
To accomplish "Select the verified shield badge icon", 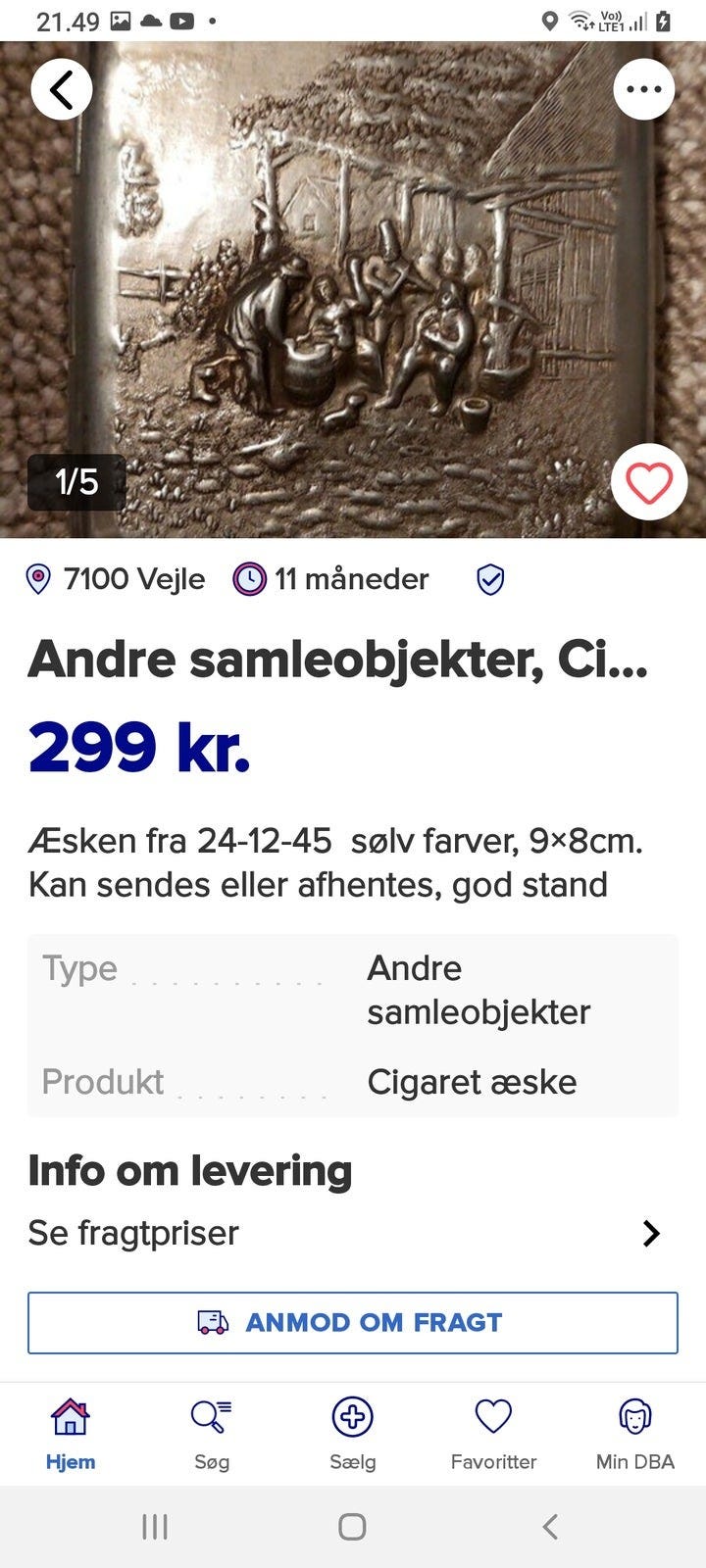I will tap(489, 578).
